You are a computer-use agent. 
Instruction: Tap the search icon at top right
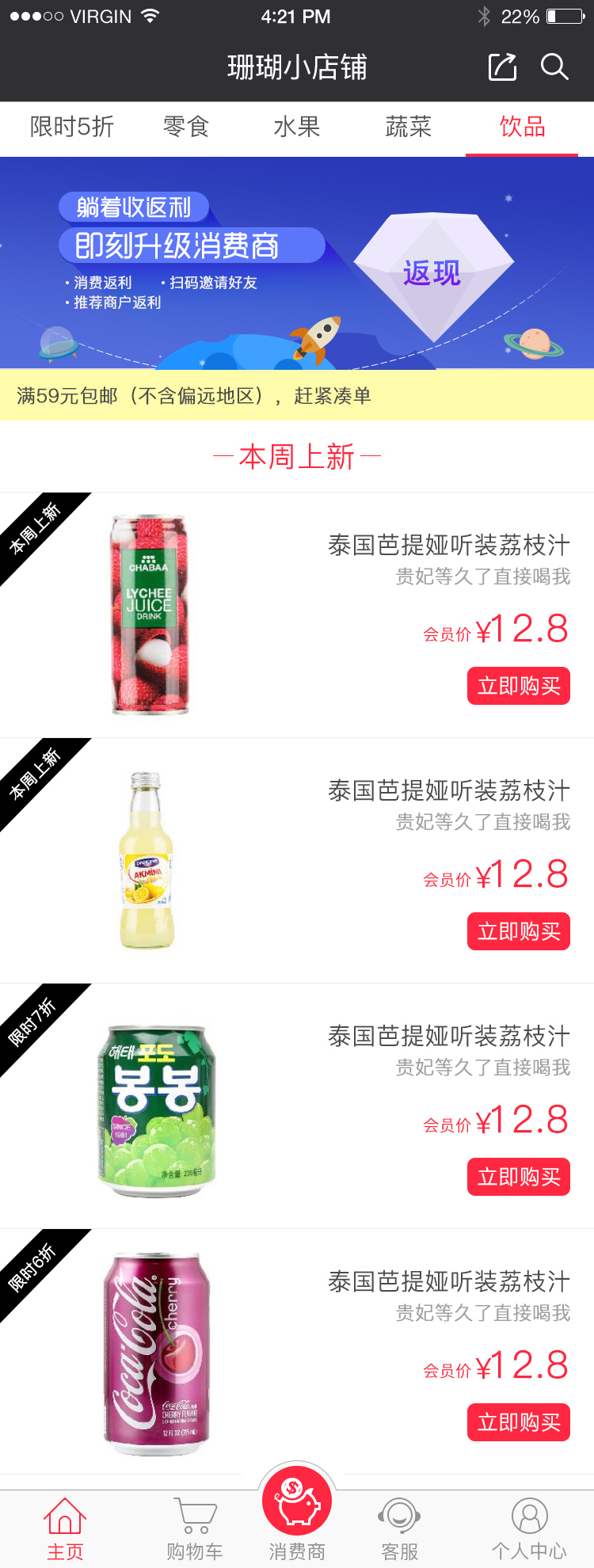click(x=555, y=67)
